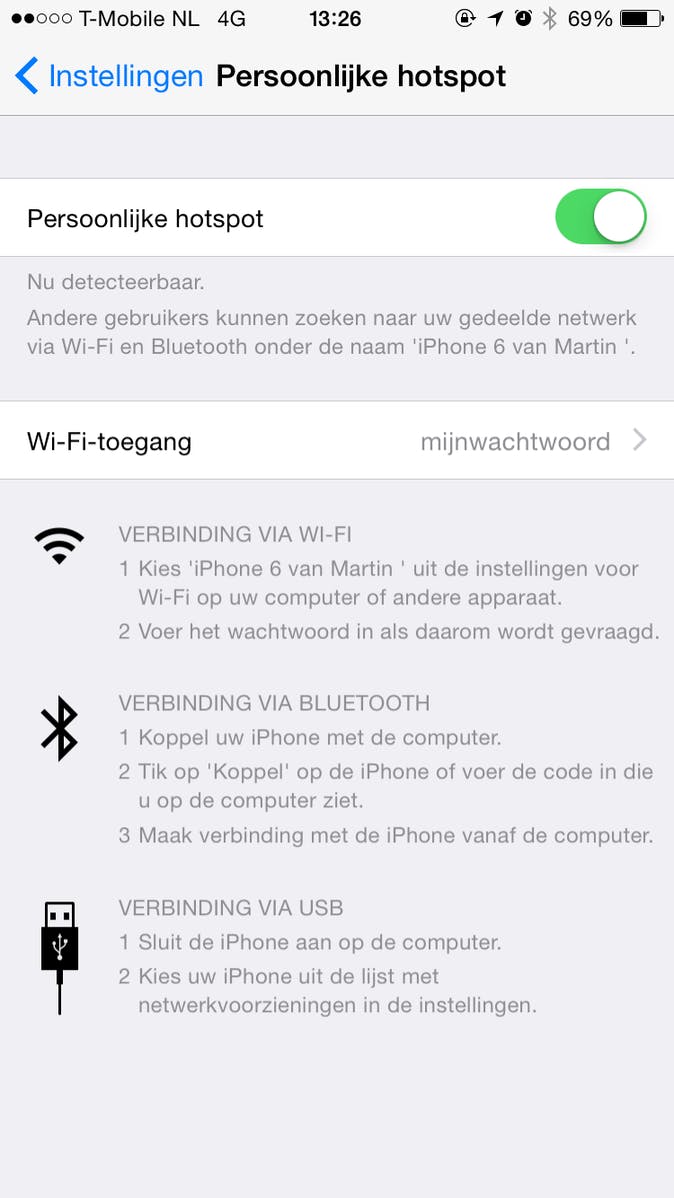Turn off the Persoonlijke hotspot switch
This screenshot has width=674, height=1198.
[600, 217]
